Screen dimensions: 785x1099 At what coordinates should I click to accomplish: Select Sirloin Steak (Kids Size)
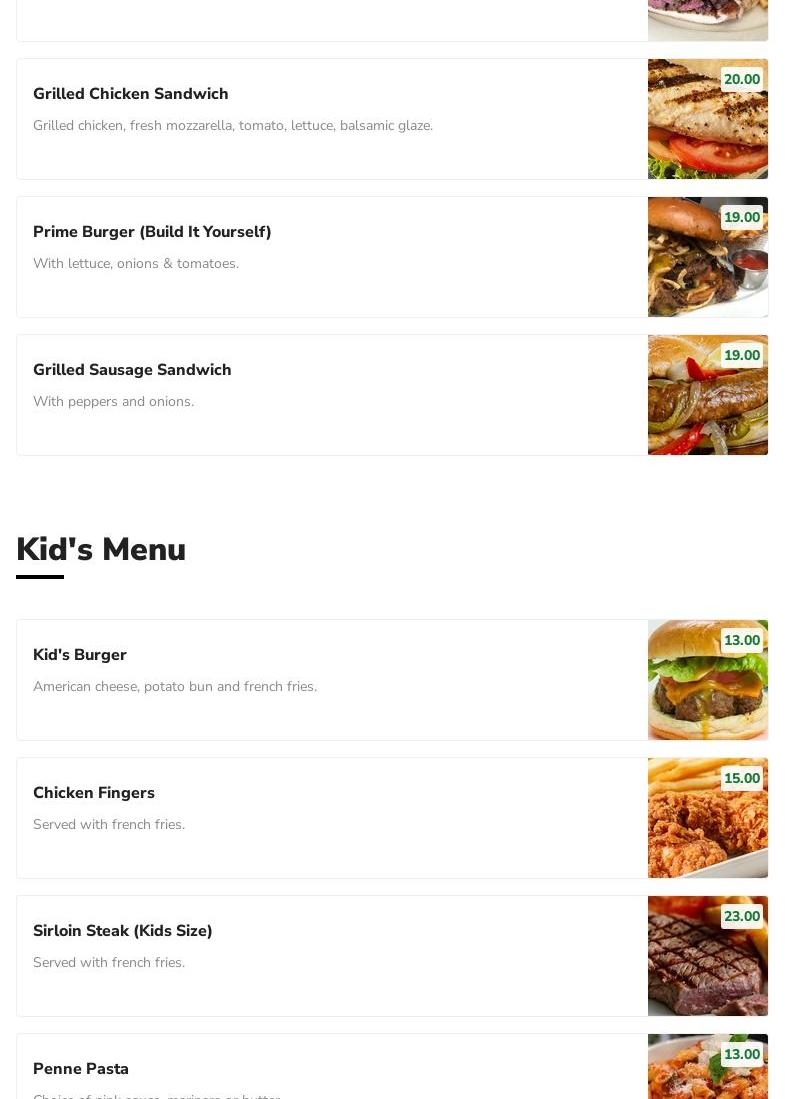pyautogui.click(x=123, y=931)
